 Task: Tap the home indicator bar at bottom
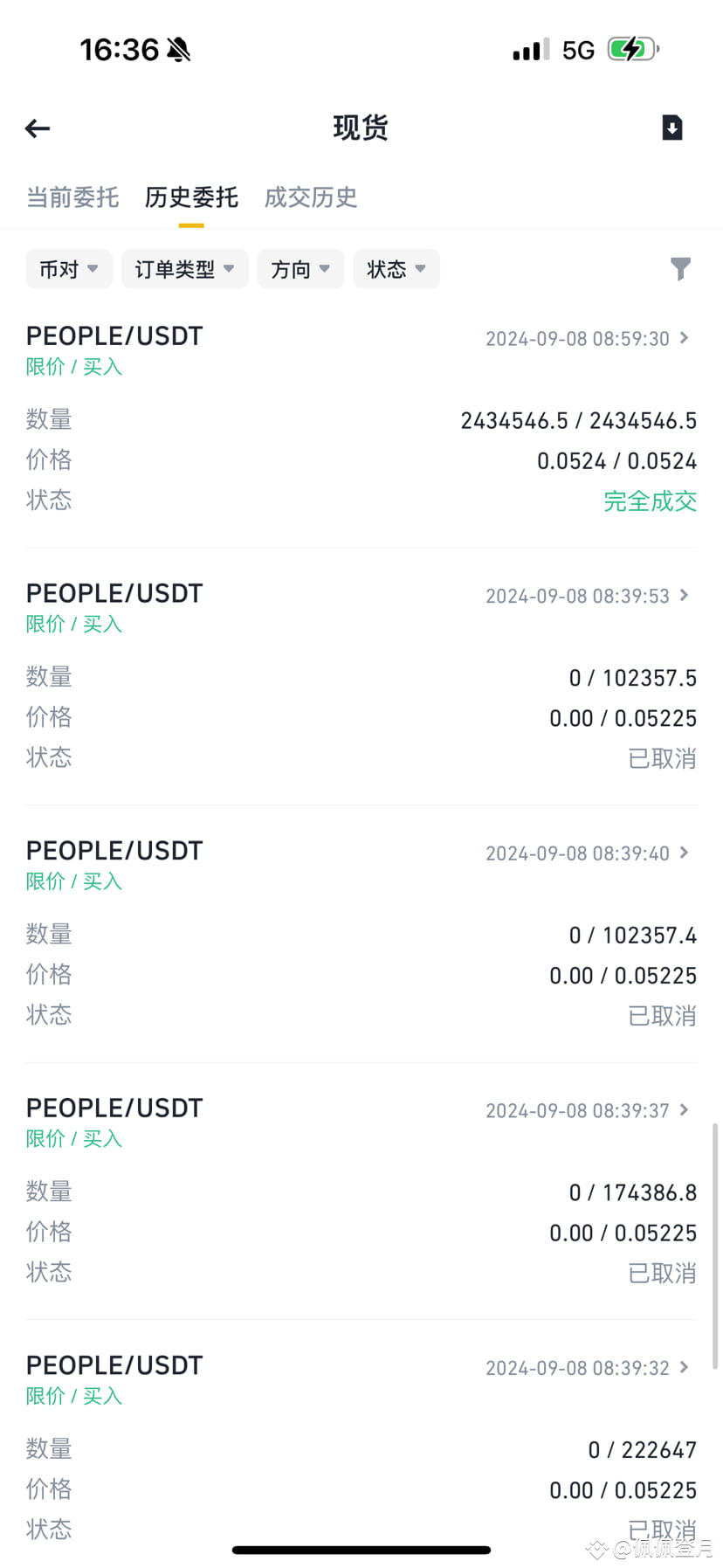(x=361, y=1550)
